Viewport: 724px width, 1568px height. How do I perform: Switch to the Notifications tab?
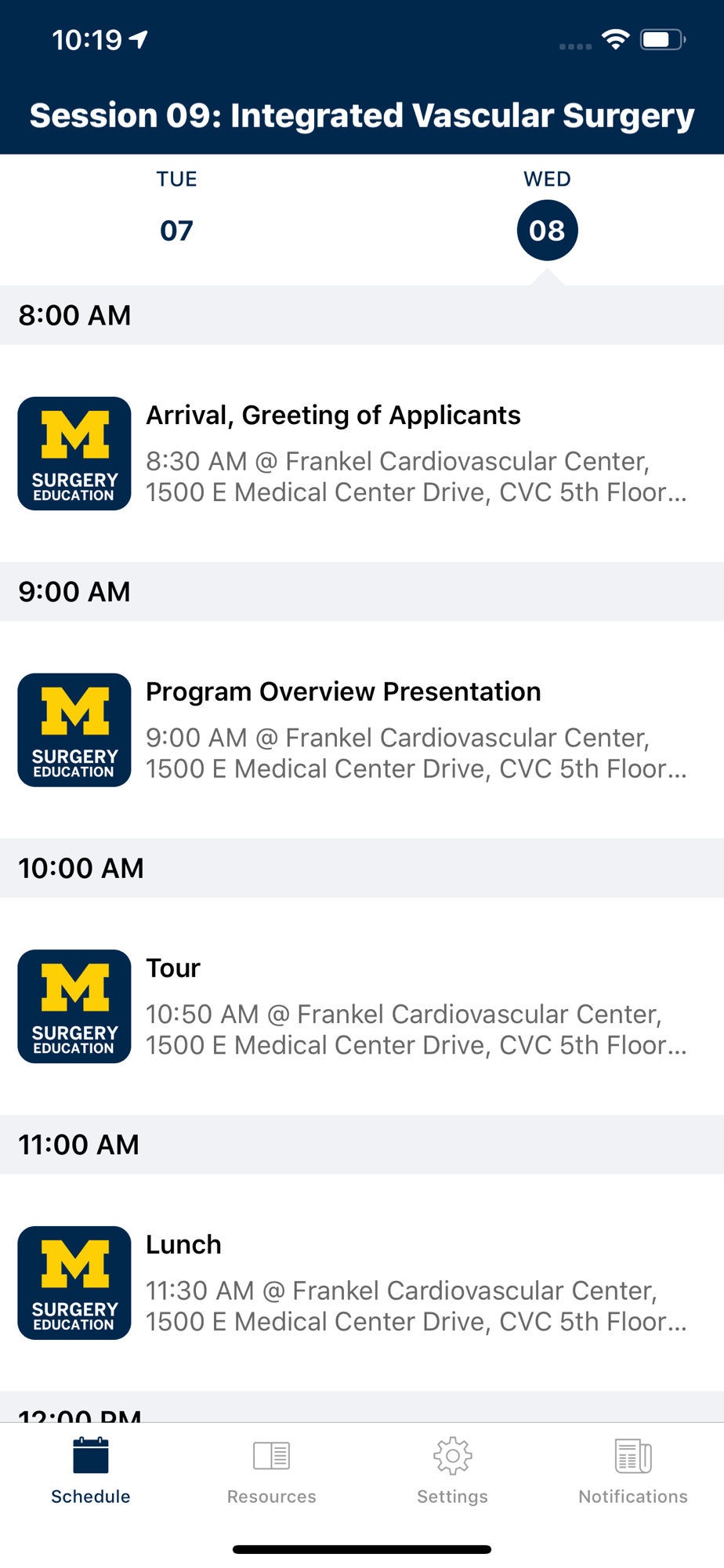633,1471
